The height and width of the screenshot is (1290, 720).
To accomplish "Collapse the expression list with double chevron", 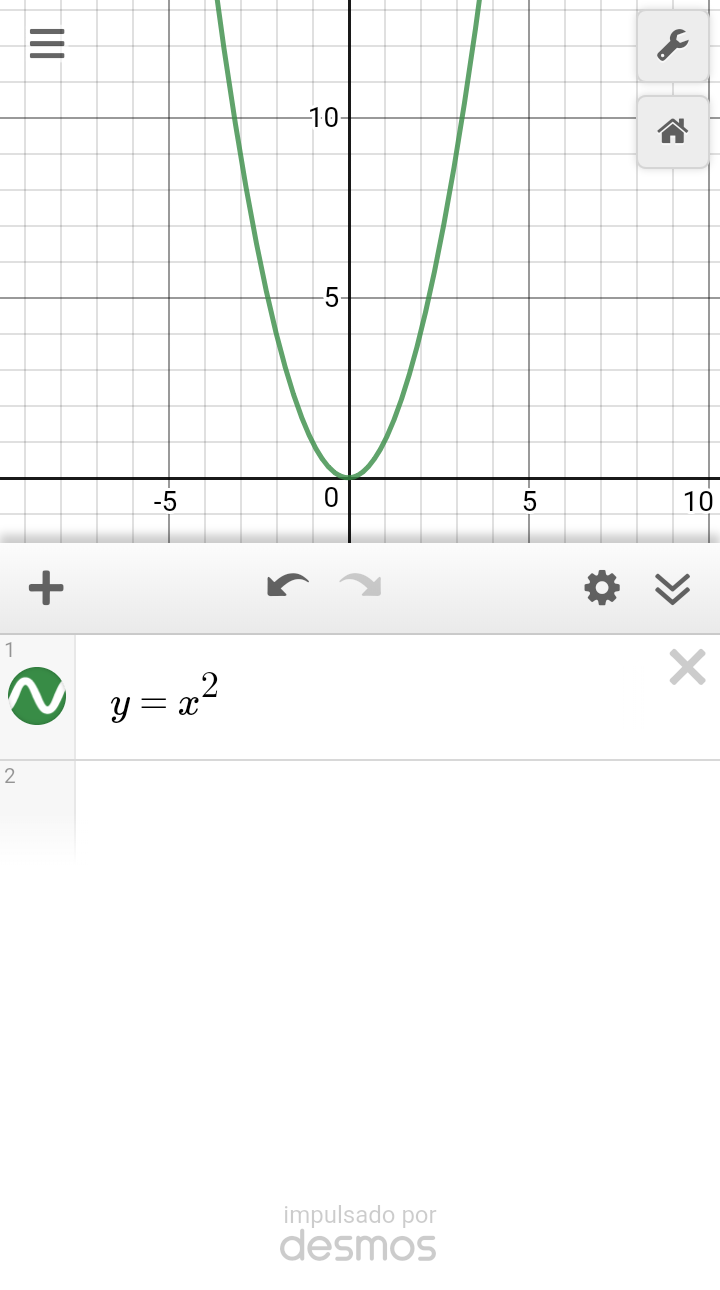I will click(673, 588).
